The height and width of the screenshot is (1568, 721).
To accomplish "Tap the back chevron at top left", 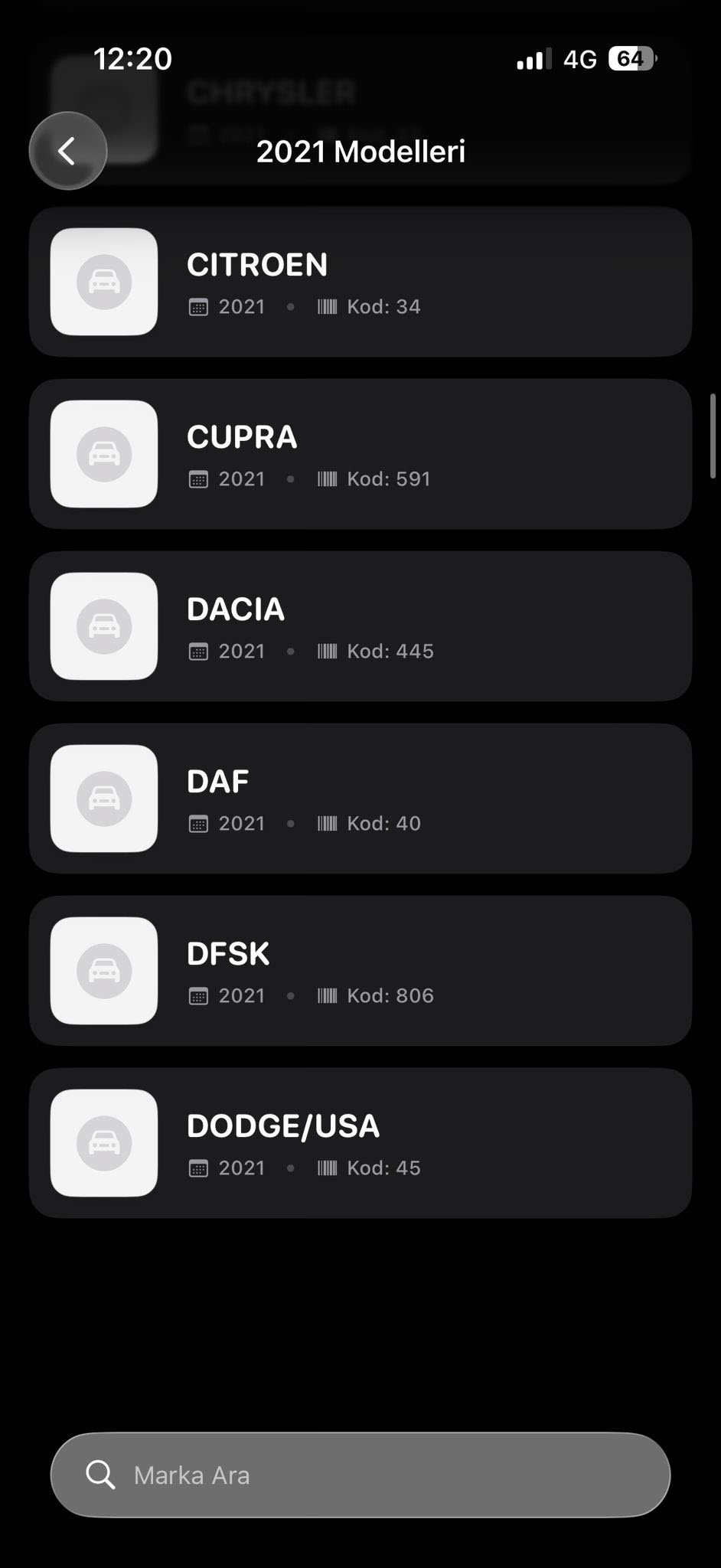I will point(67,150).
